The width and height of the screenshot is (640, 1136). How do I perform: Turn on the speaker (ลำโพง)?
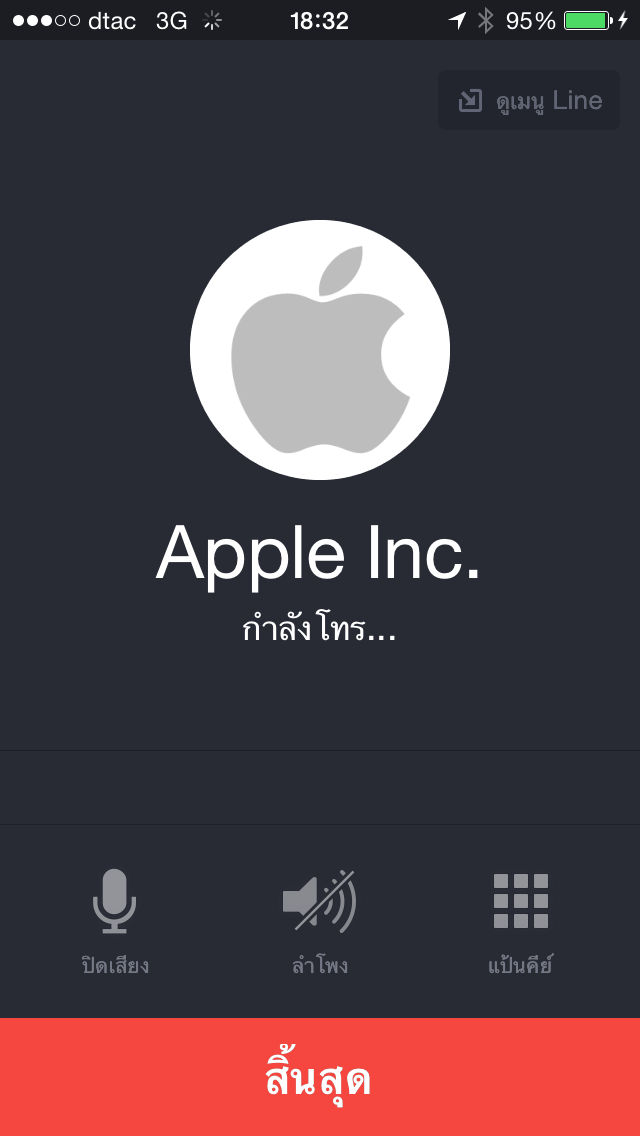coord(320,920)
